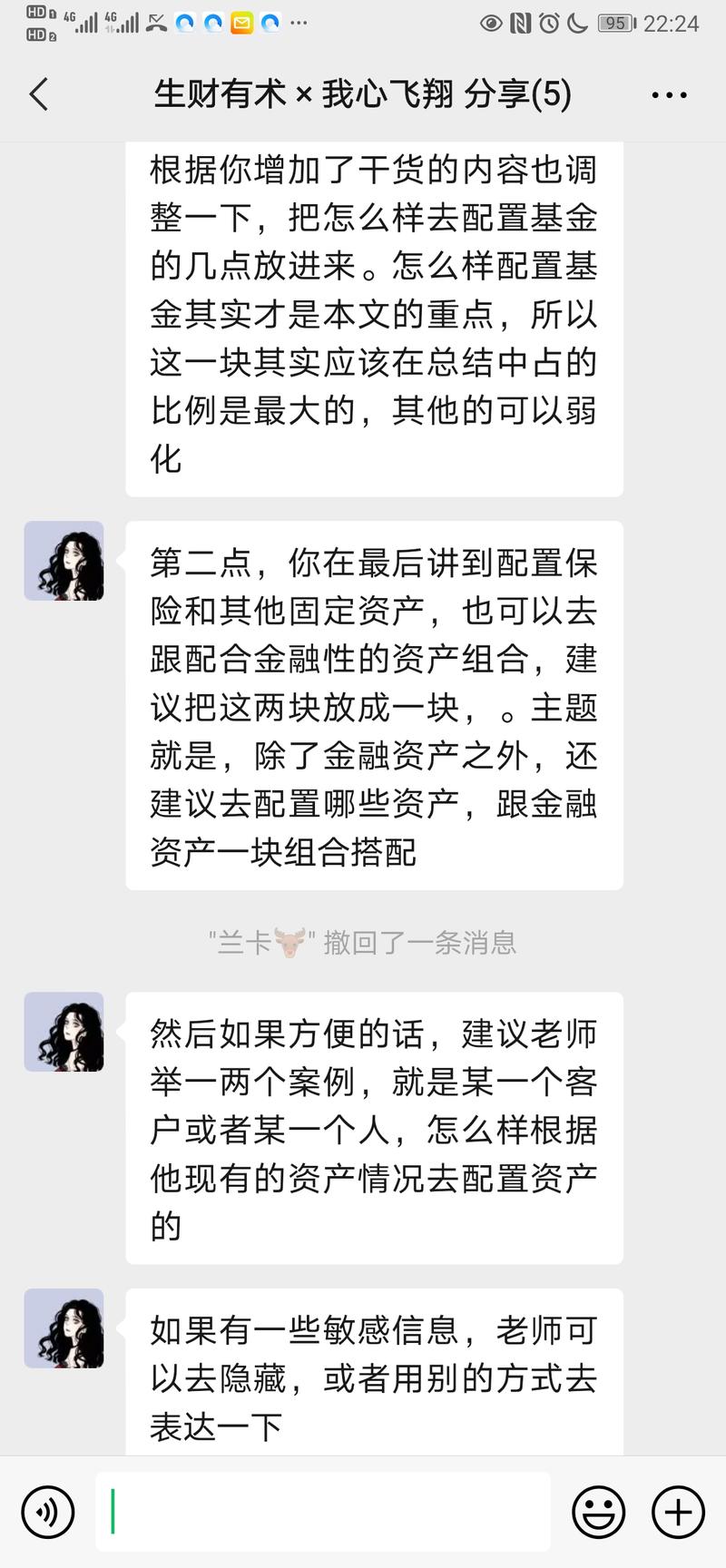The height and width of the screenshot is (1568, 726).
Task: Tap the recalled message notice from 兰卡
Action: [361, 943]
